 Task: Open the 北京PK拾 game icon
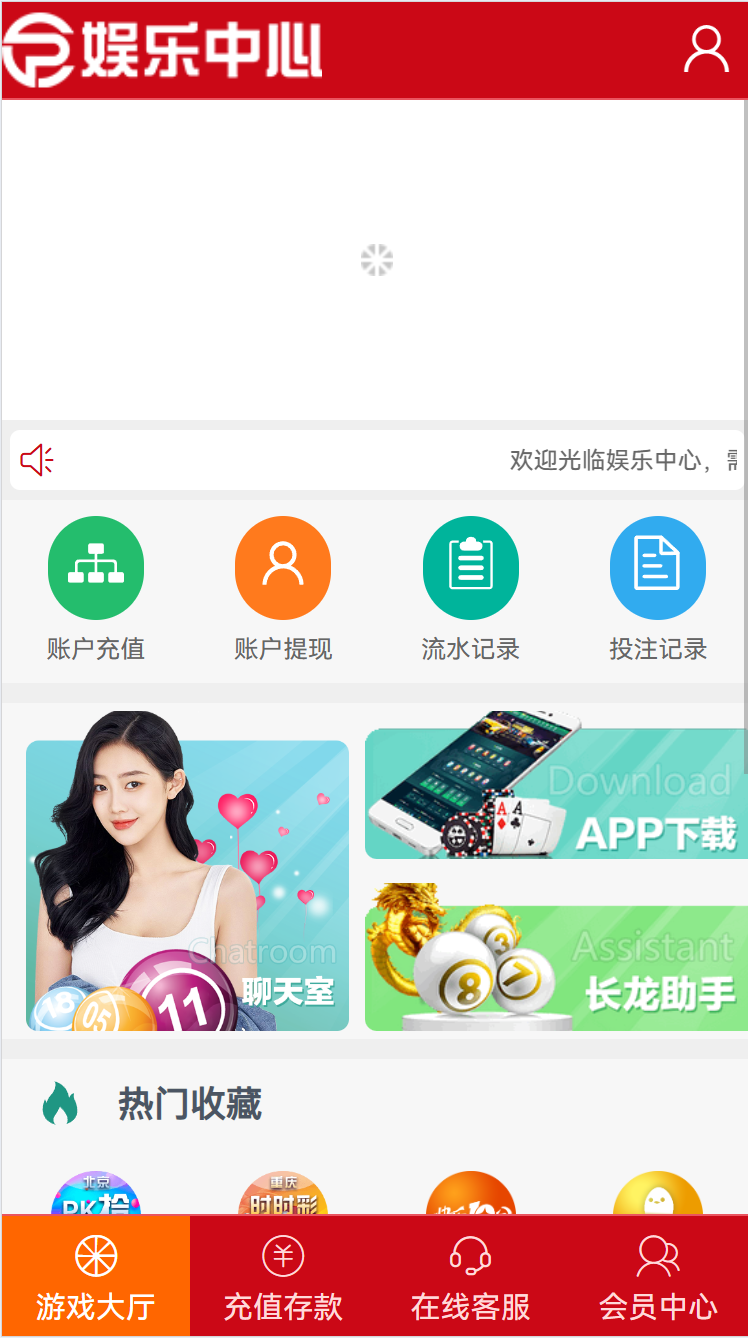[x=96, y=1194]
